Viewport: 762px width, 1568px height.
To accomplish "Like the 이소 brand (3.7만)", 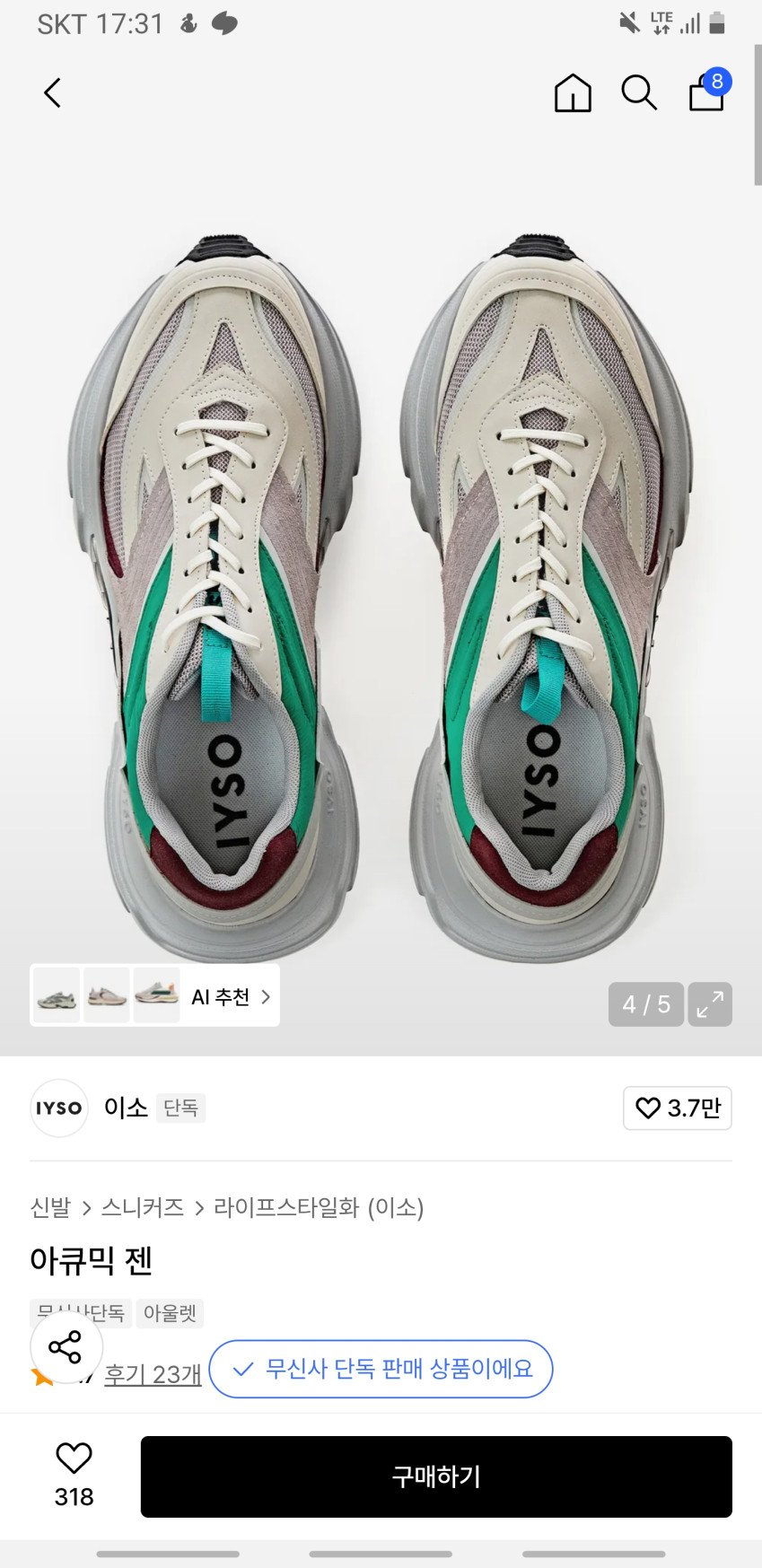I will pyautogui.click(x=678, y=1108).
